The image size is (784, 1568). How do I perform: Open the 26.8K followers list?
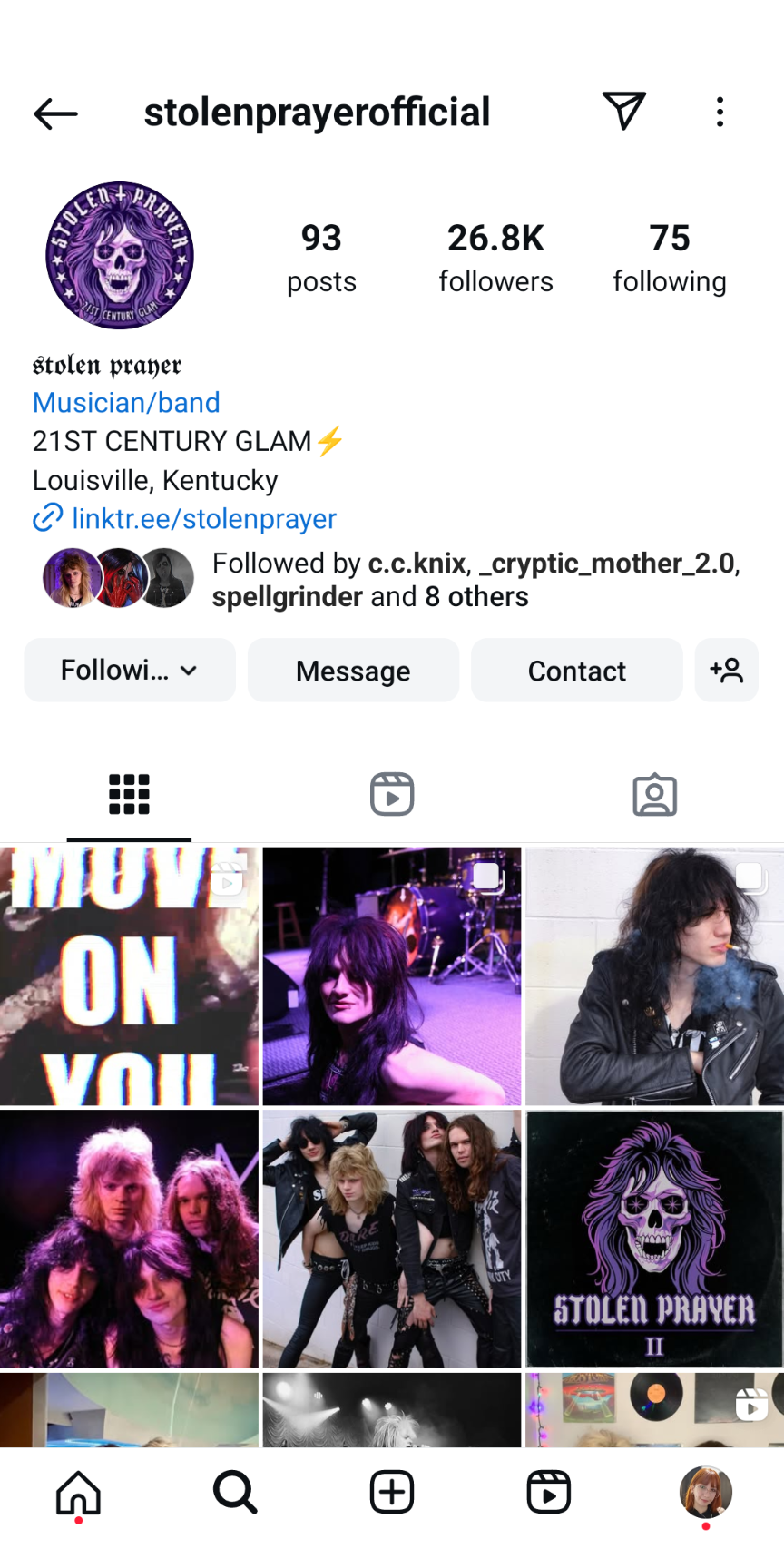tap(495, 258)
